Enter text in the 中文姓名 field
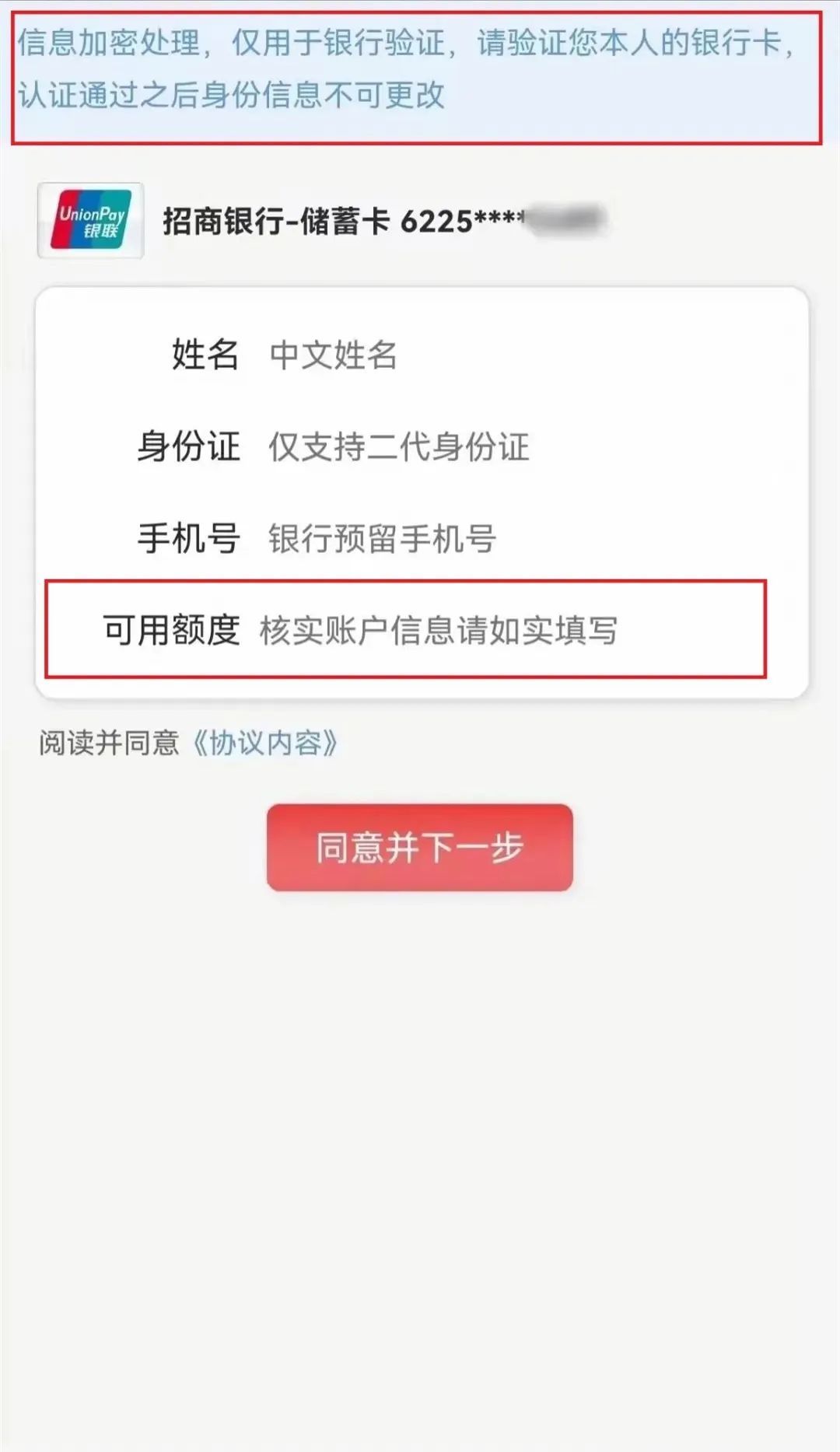840x1452 pixels. pyautogui.click(x=334, y=356)
